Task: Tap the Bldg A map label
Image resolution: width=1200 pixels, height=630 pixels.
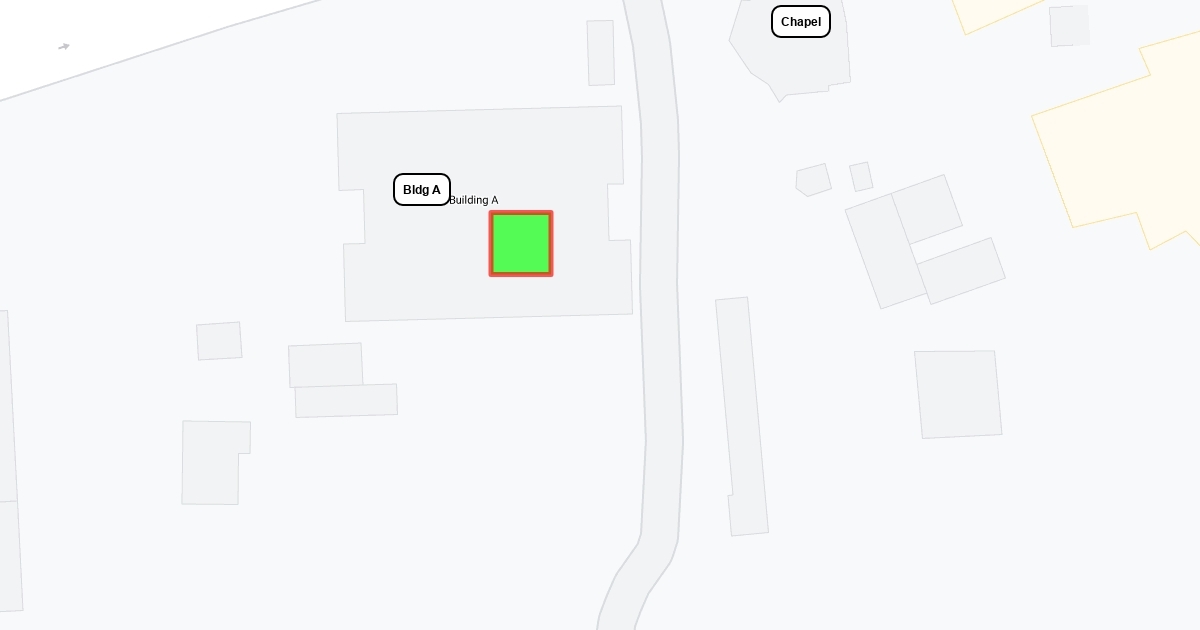Action: tap(422, 190)
